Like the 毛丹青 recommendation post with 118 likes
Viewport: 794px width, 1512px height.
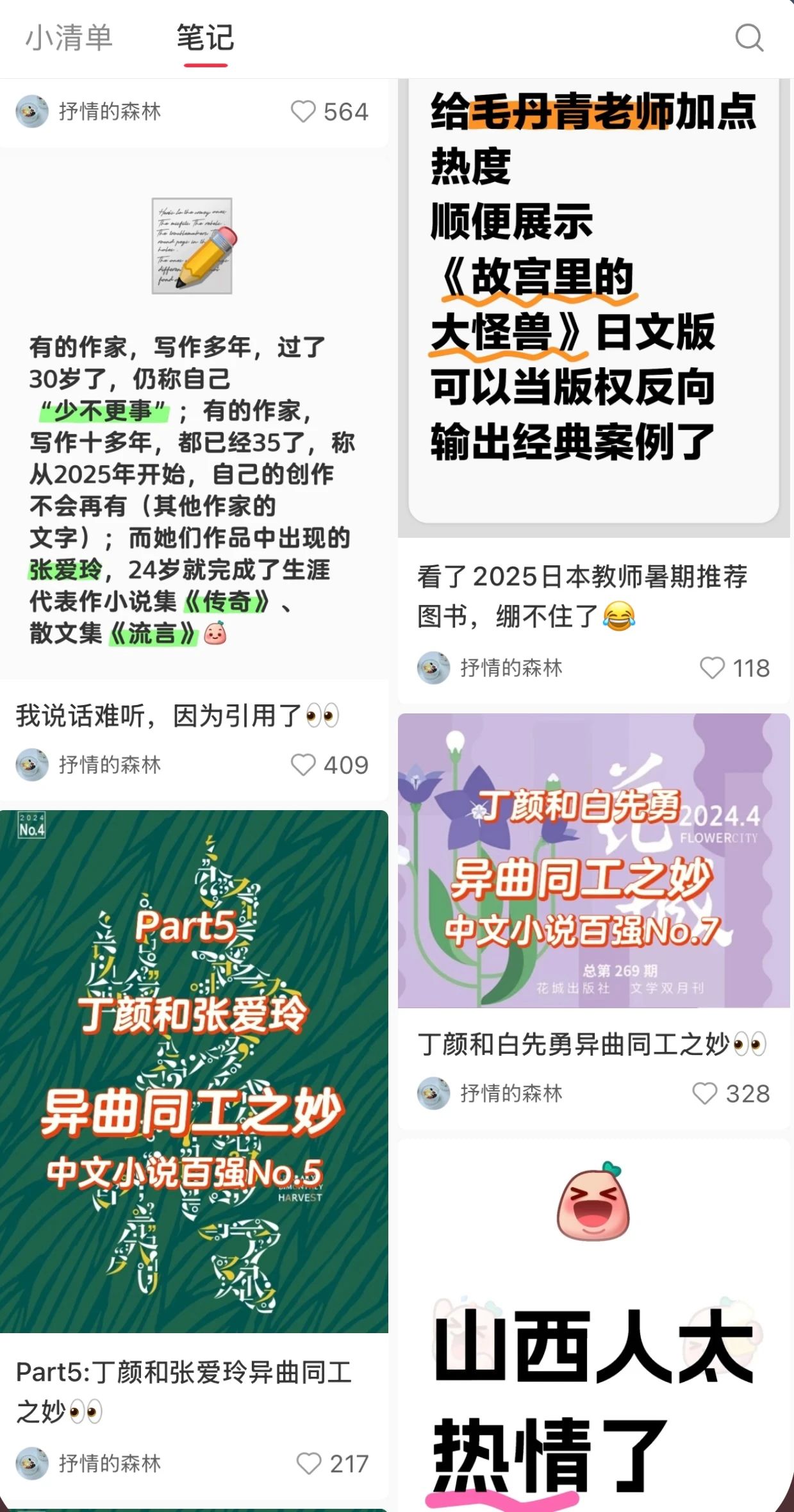click(x=711, y=669)
